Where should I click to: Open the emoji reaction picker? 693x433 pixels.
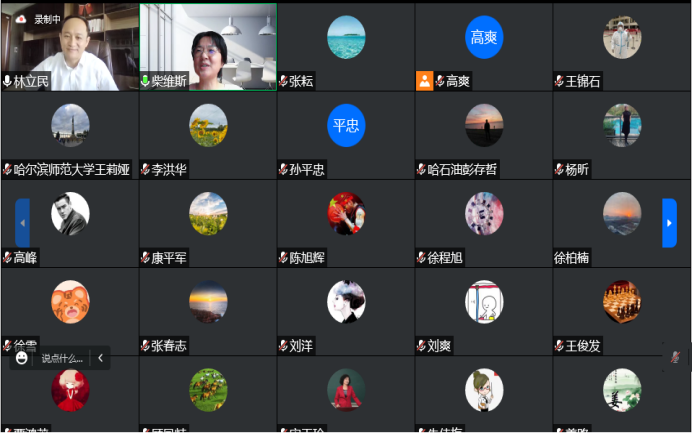(x=22, y=357)
